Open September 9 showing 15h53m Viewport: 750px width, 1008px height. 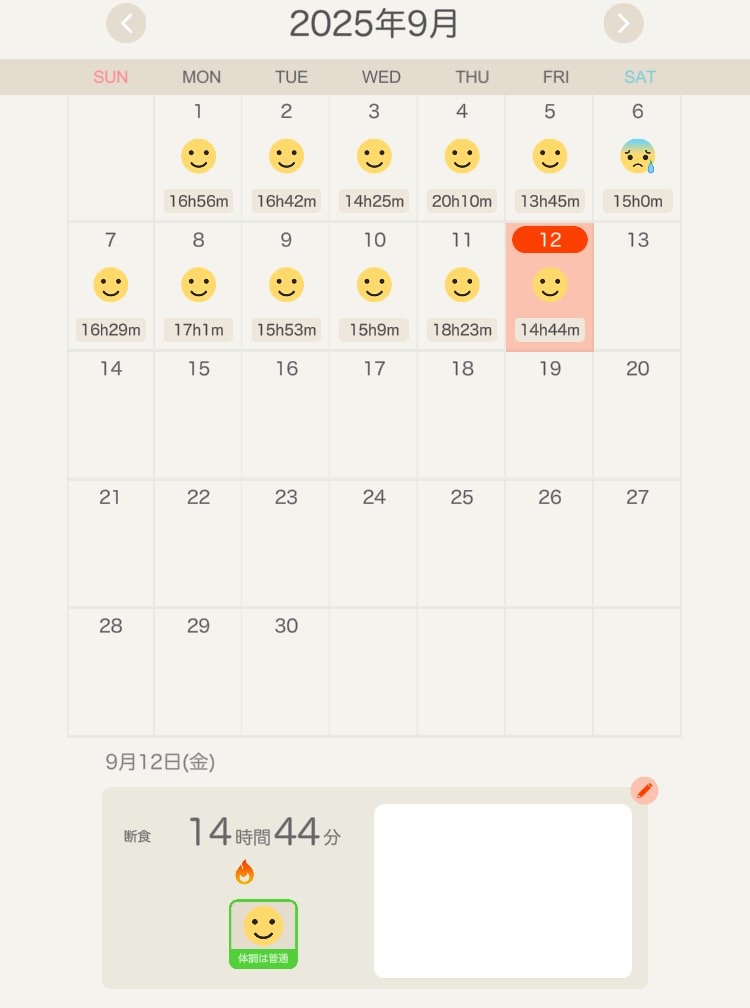pyautogui.click(x=286, y=286)
